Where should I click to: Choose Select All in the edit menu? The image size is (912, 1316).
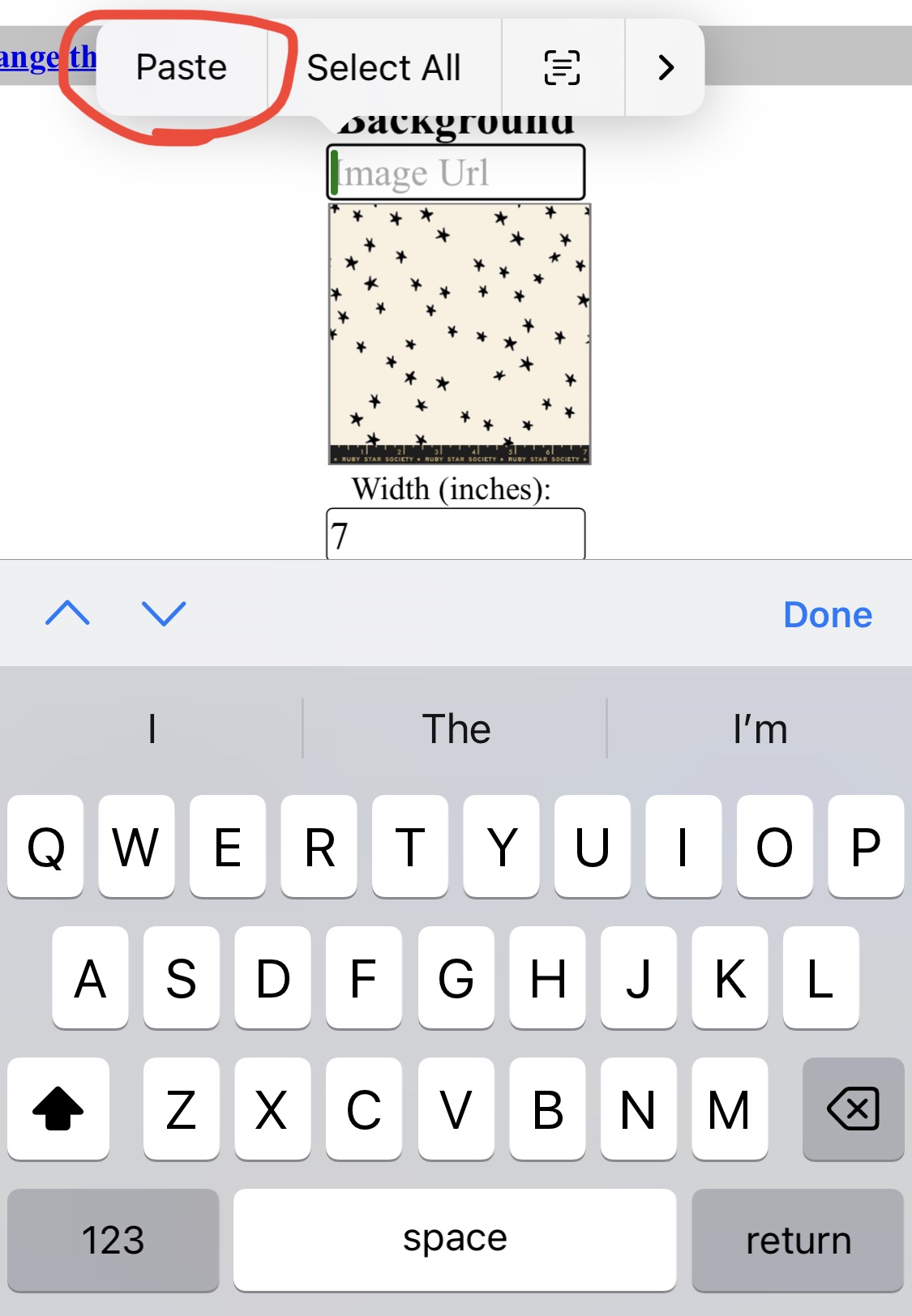[x=383, y=68]
